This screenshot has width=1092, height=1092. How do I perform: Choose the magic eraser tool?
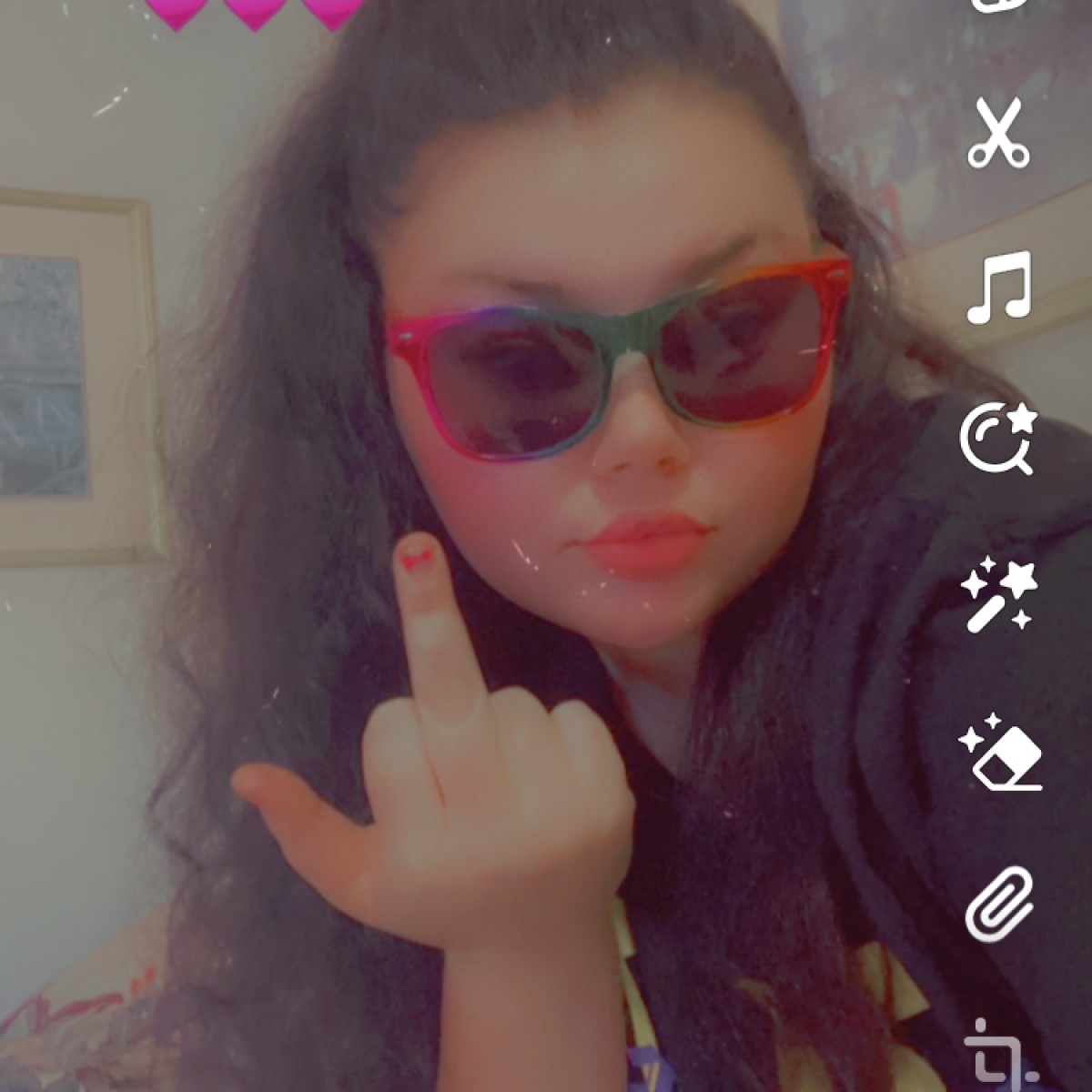(998, 755)
